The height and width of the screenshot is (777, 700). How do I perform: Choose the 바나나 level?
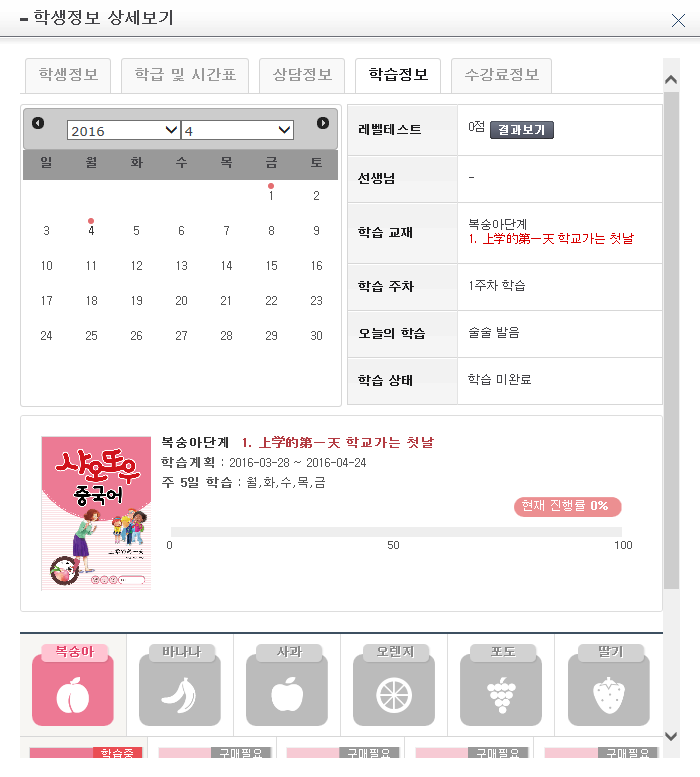pos(181,684)
